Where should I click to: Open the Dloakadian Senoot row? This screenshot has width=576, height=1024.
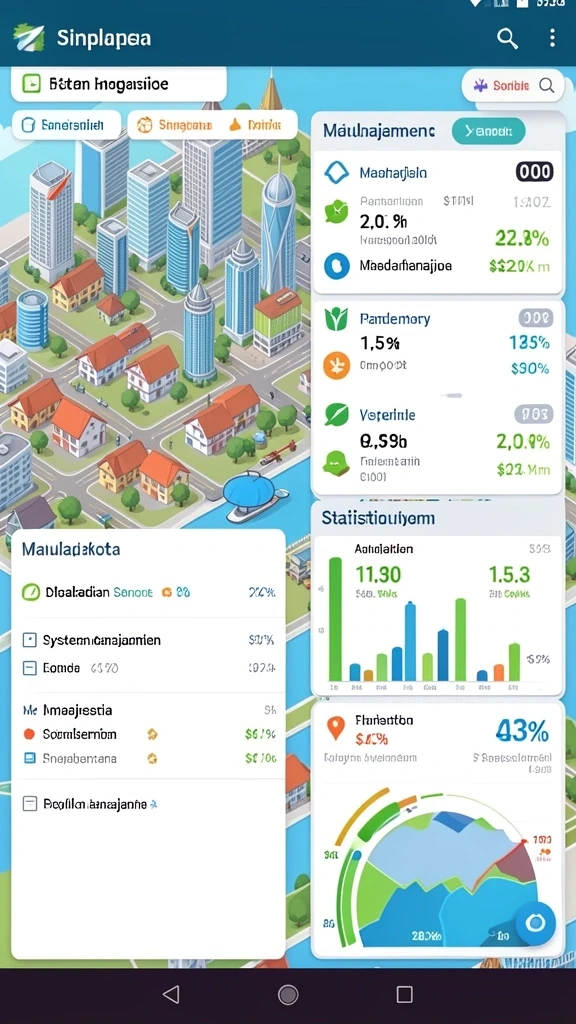(149, 592)
